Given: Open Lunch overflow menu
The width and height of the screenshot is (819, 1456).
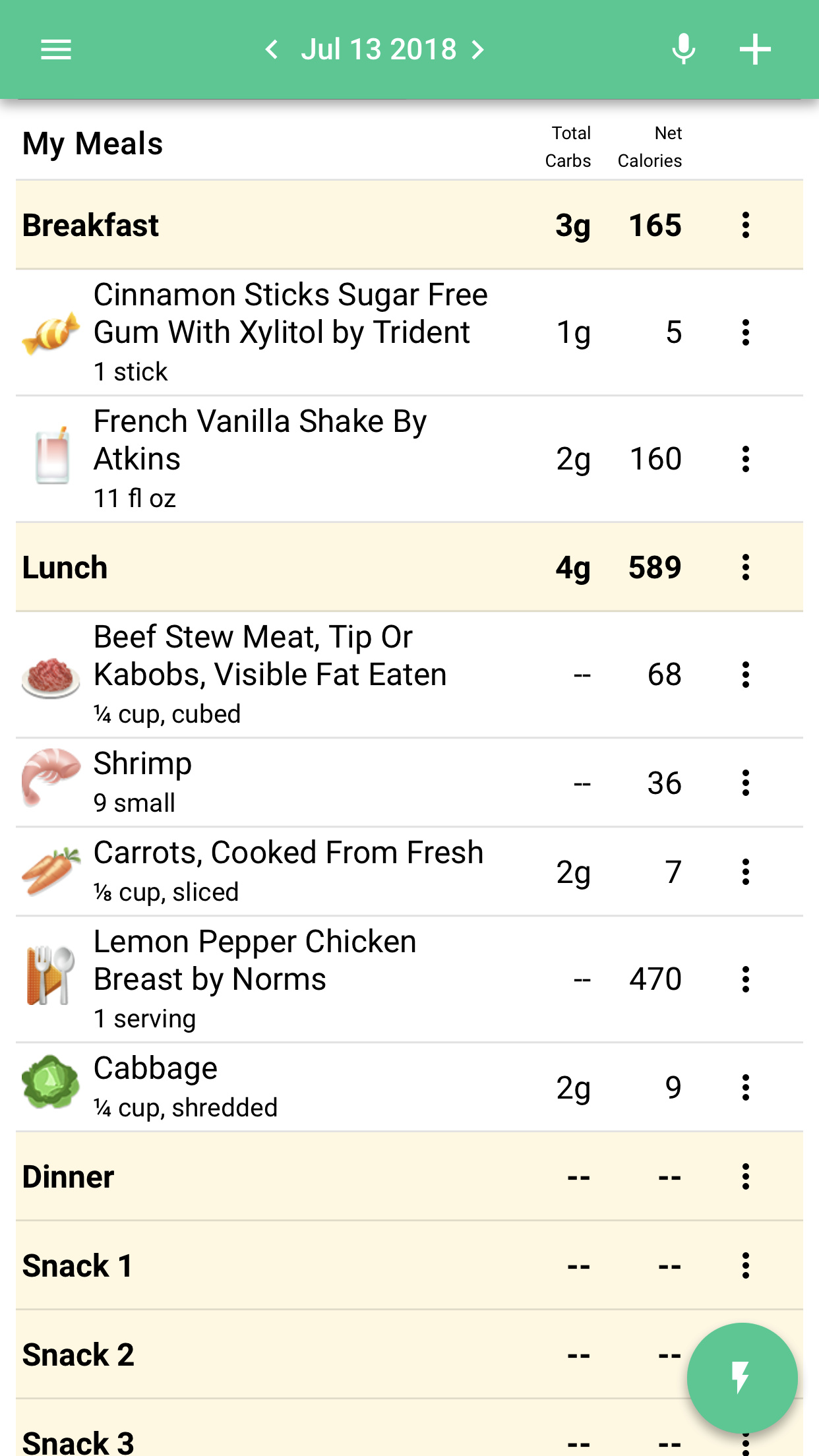Looking at the screenshot, I should (x=746, y=567).
